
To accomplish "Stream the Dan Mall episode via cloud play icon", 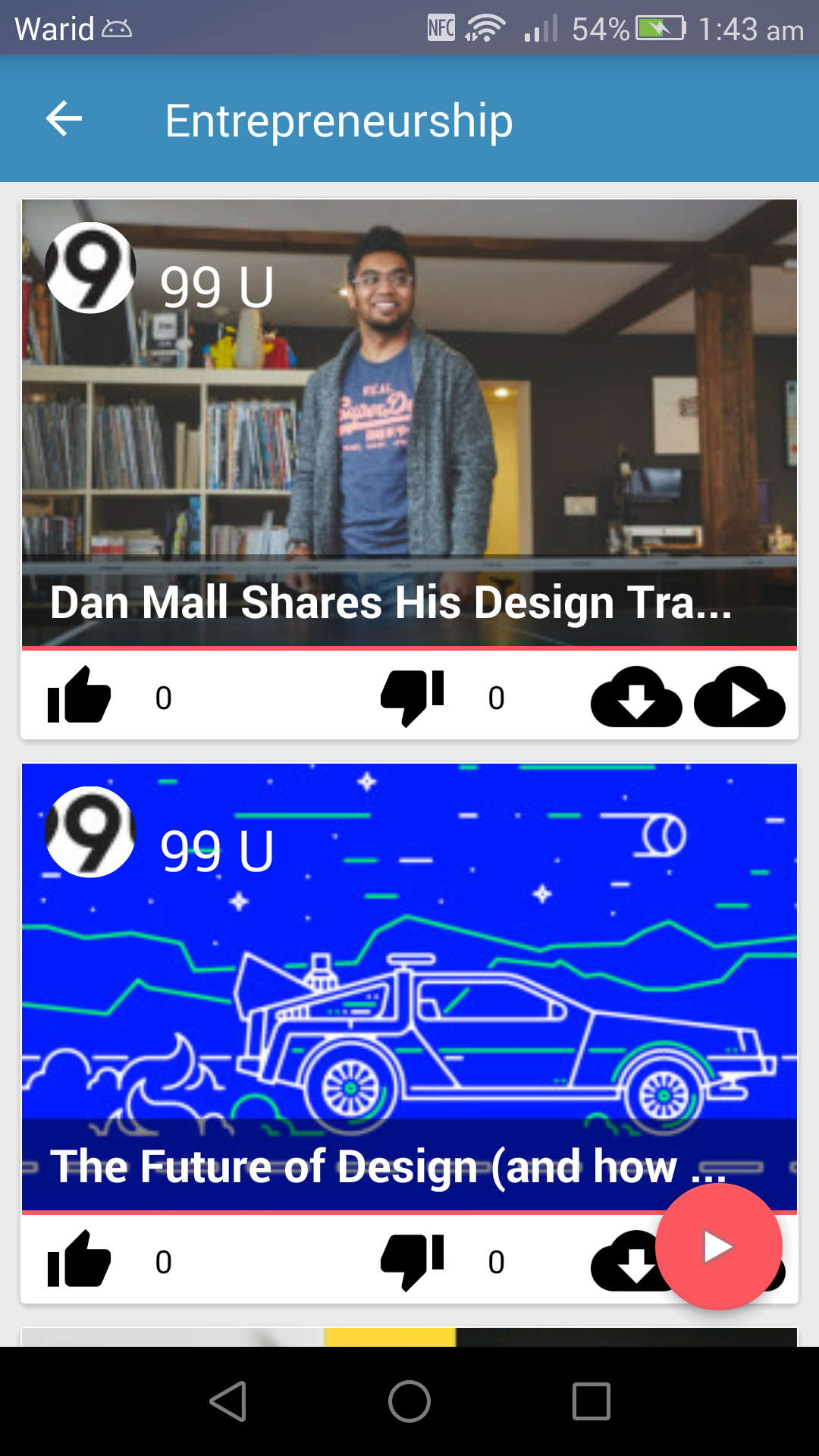I will [x=739, y=696].
